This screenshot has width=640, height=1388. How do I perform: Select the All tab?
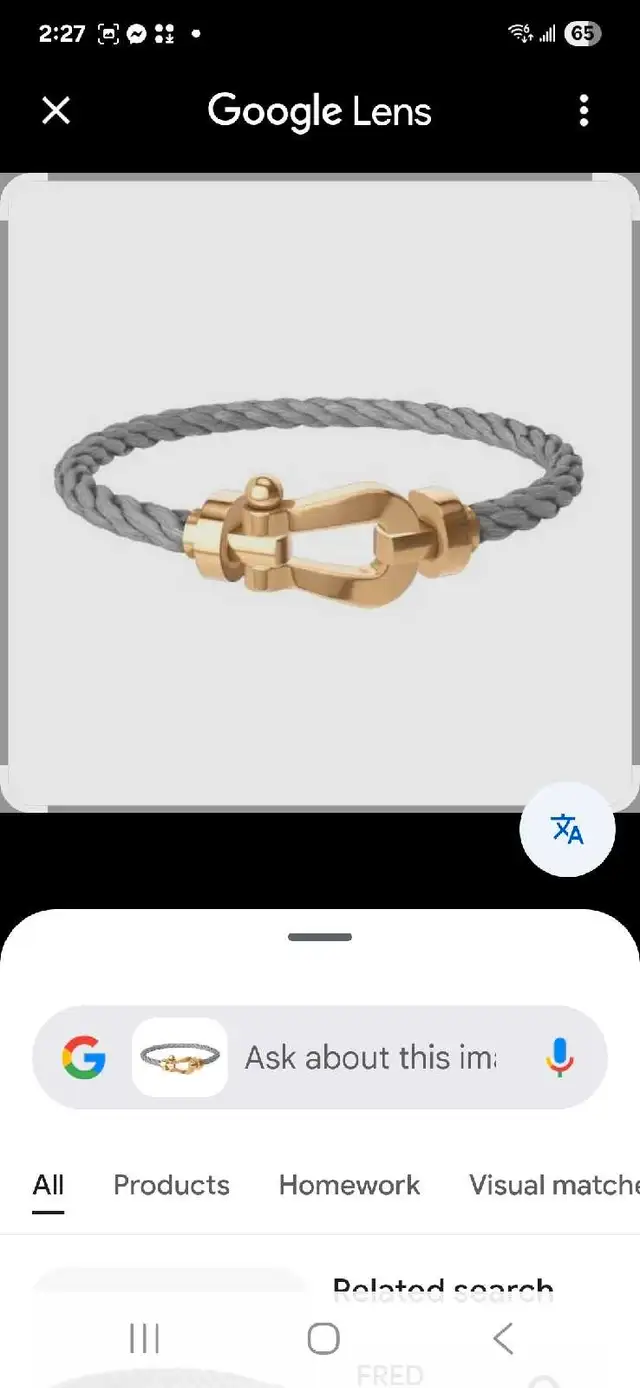coord(48,1185)
